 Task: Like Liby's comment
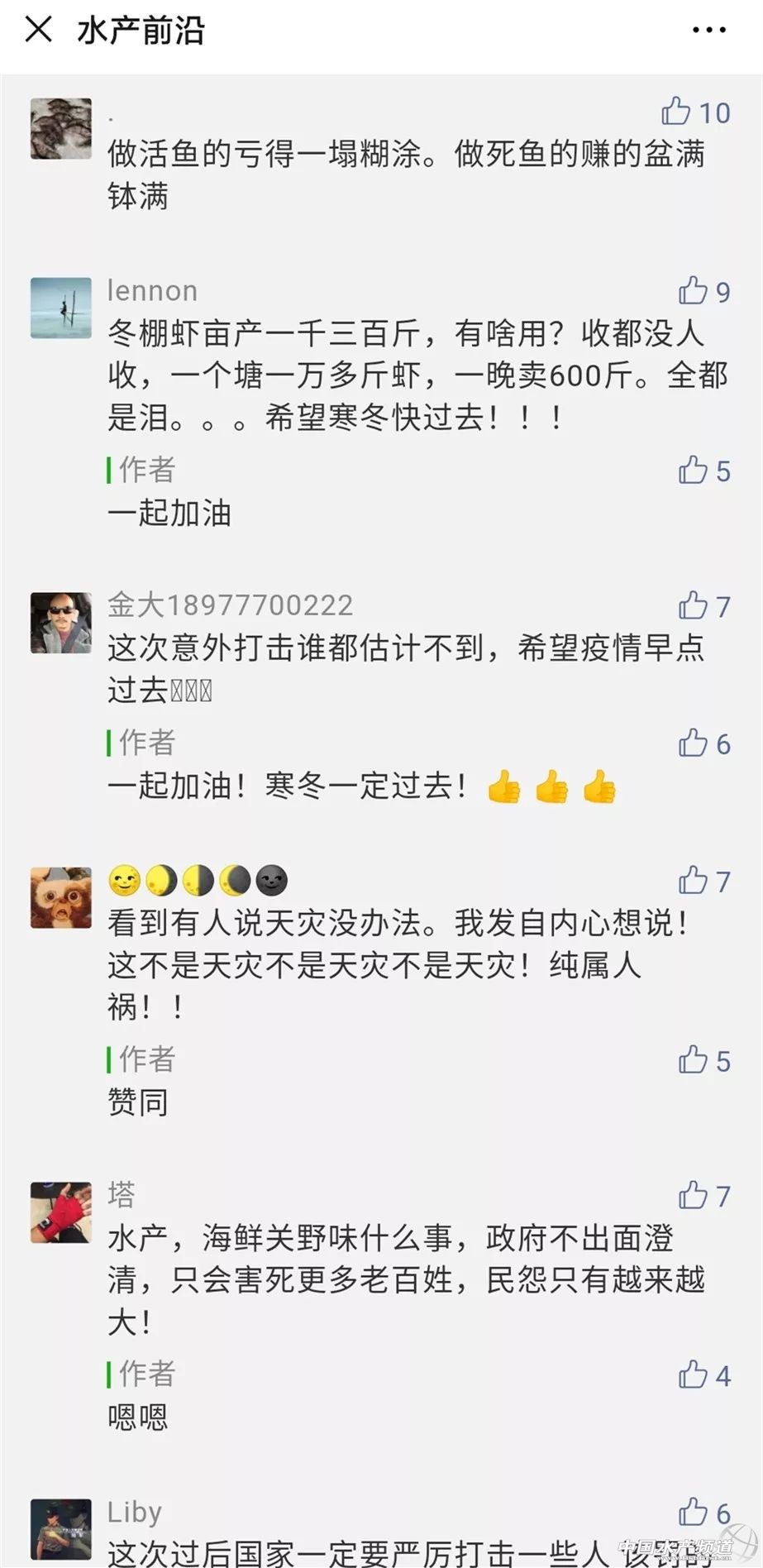point(693,1513)
